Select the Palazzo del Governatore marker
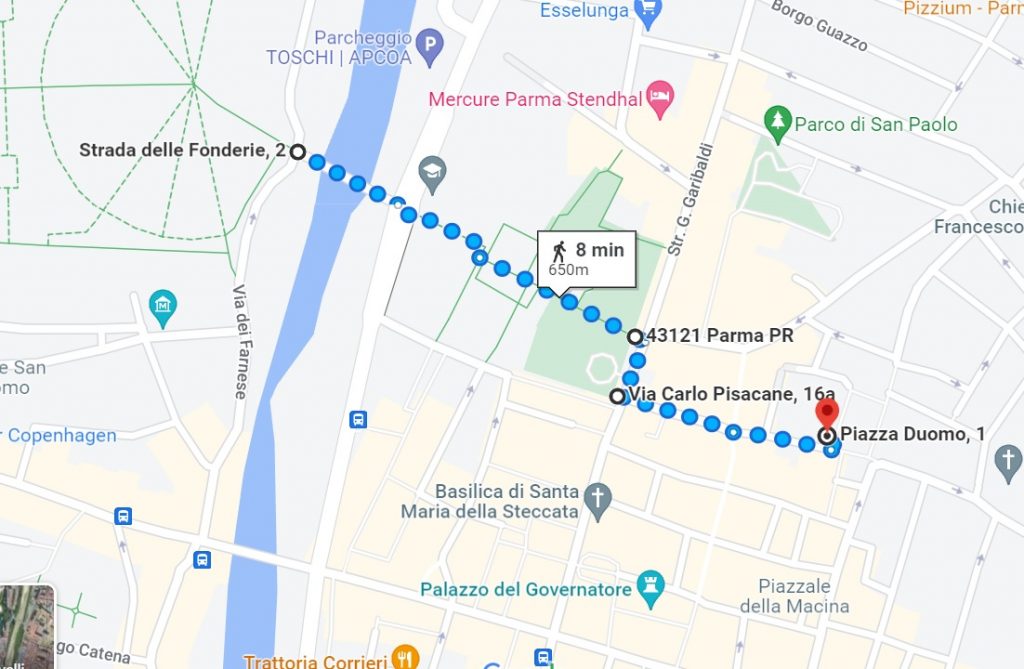Viewport: 1024px width, 669px height. click(x=651, y=588)
